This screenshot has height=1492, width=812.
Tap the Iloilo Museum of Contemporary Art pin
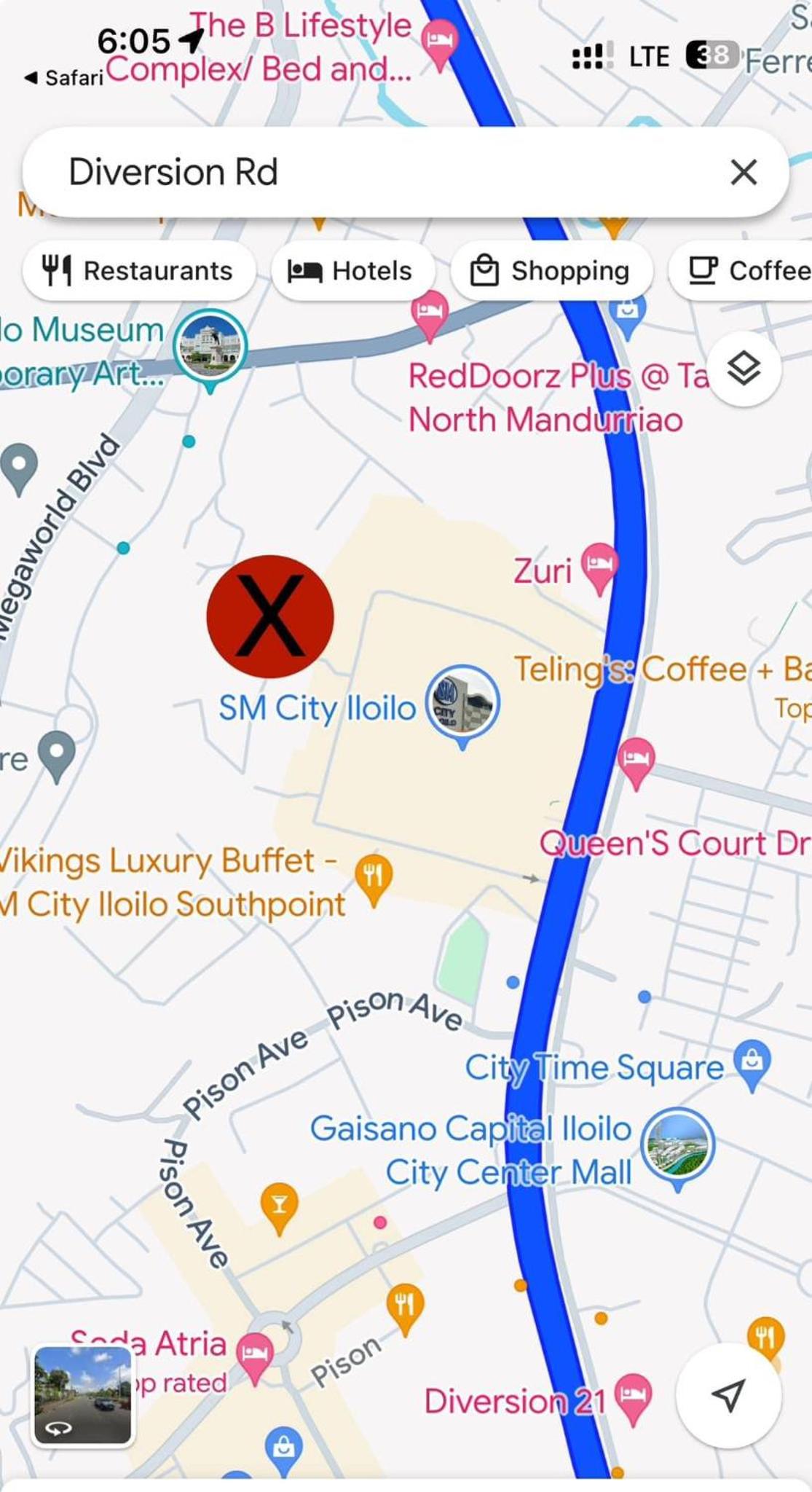click(210, 346)
